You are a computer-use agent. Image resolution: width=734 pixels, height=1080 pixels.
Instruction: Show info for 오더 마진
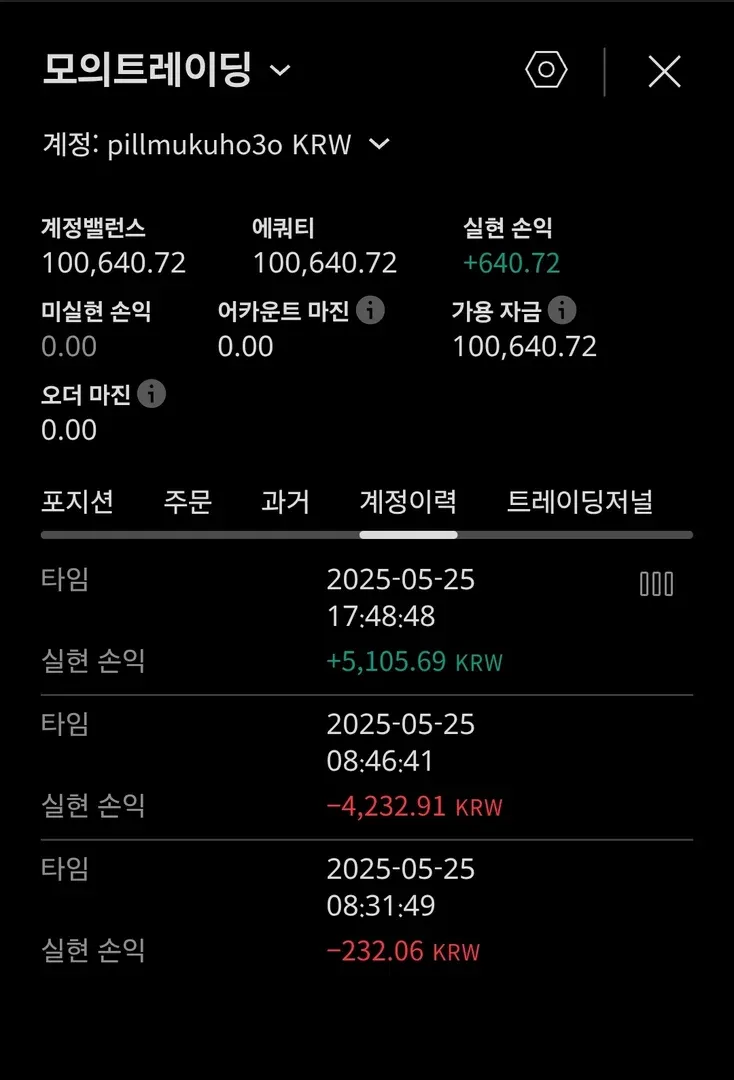click(152, 394)
